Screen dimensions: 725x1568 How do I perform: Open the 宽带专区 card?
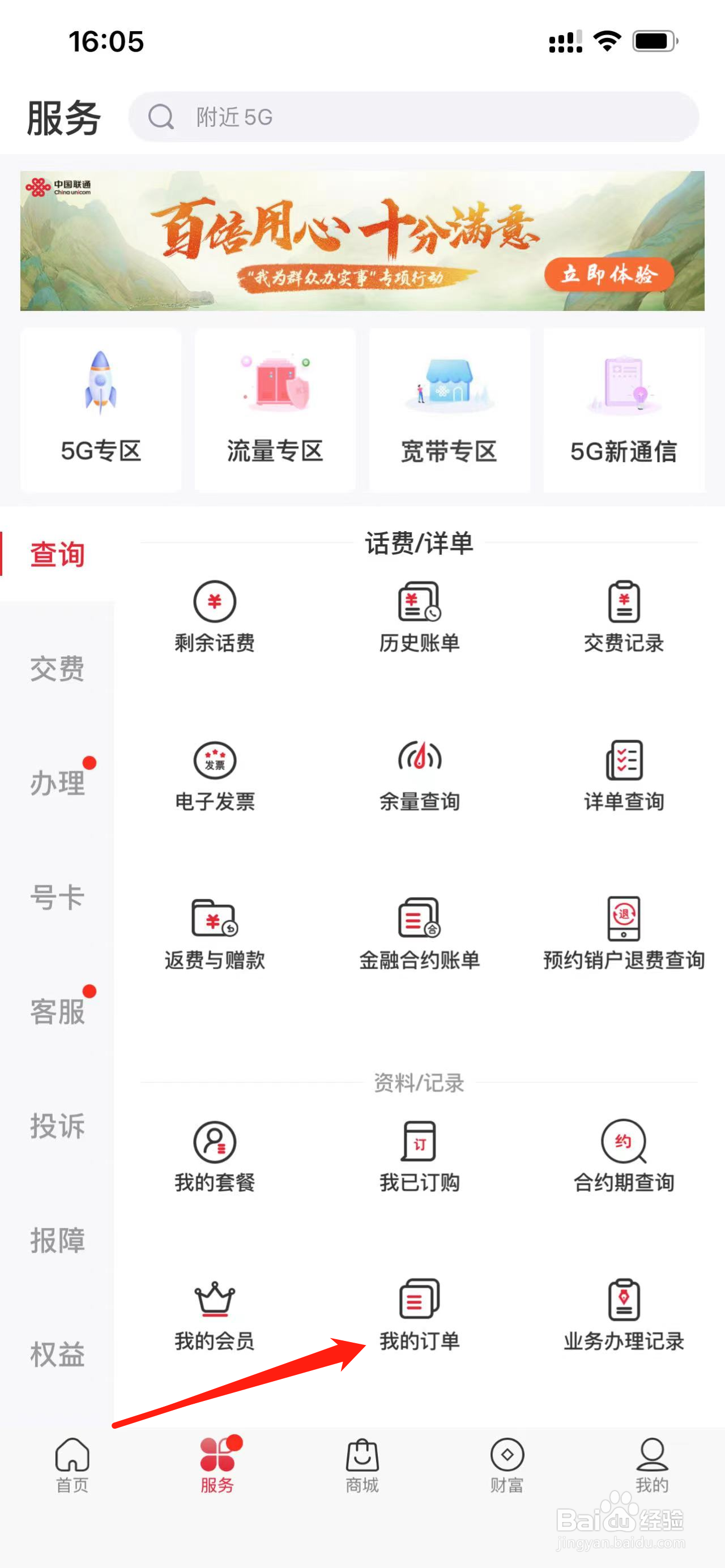pyautogui.click(x=449, y=409)
